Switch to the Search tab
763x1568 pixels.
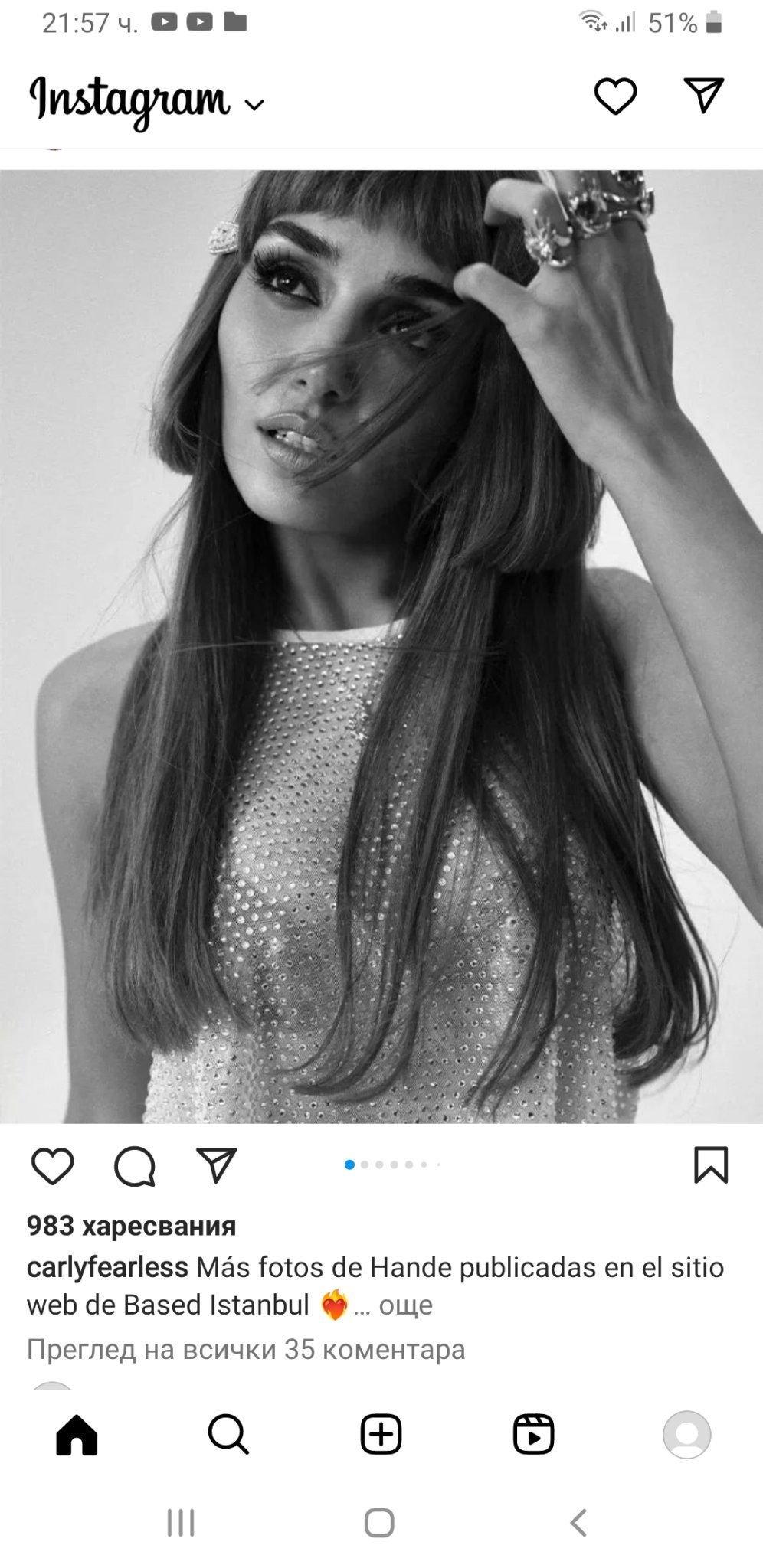click(x=228, y=1434)
